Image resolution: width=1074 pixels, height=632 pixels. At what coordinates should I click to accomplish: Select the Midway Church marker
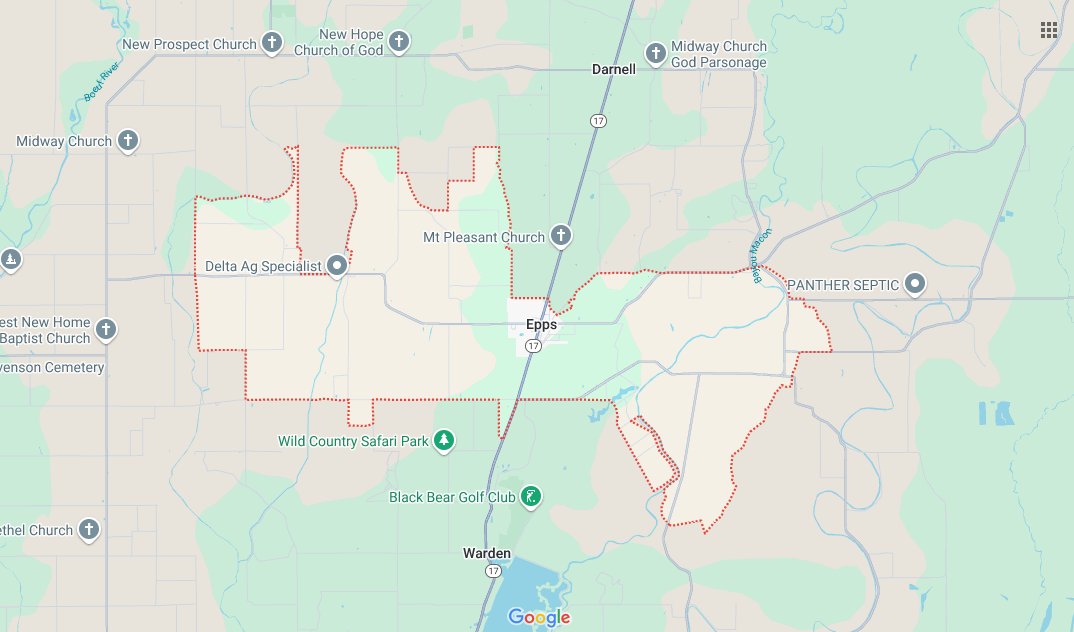[128, 141]
